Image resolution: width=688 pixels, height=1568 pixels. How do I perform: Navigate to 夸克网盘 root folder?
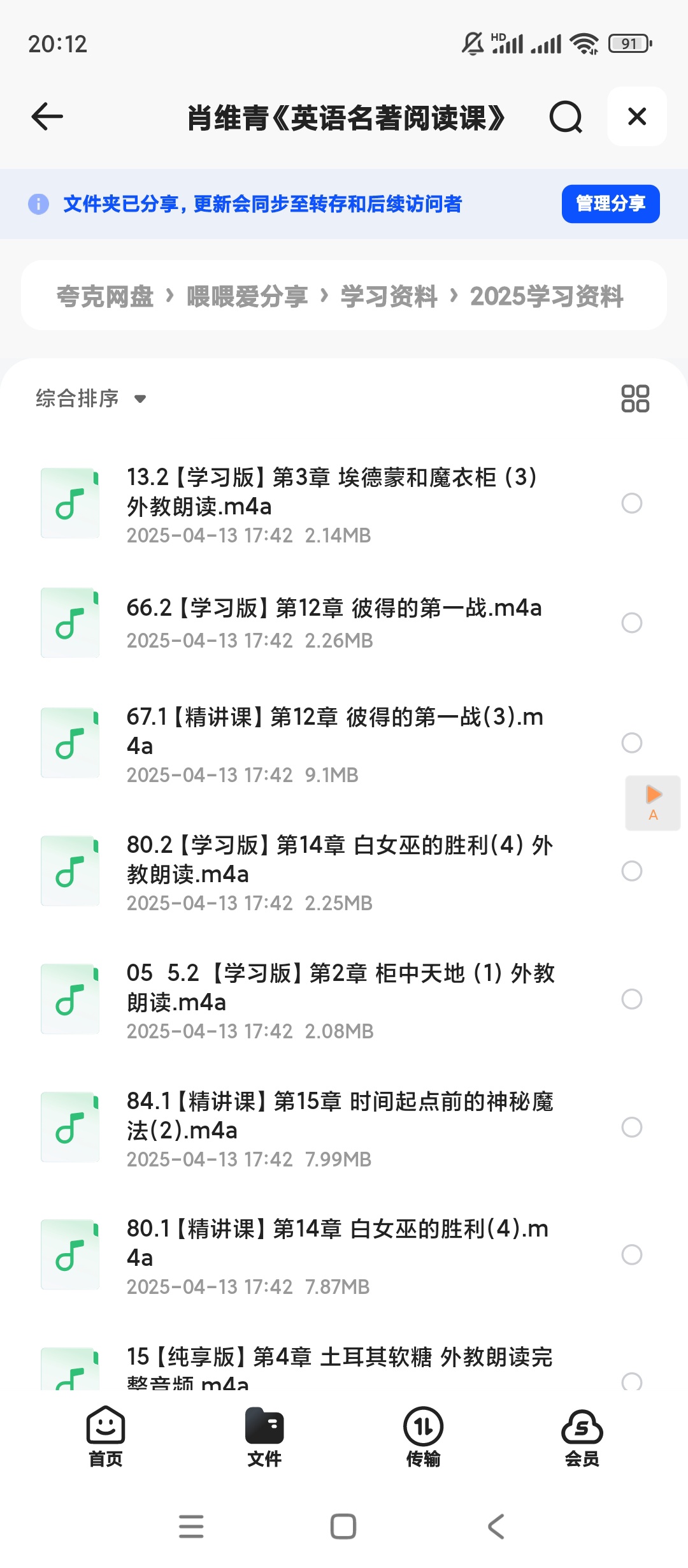(104, 295)
